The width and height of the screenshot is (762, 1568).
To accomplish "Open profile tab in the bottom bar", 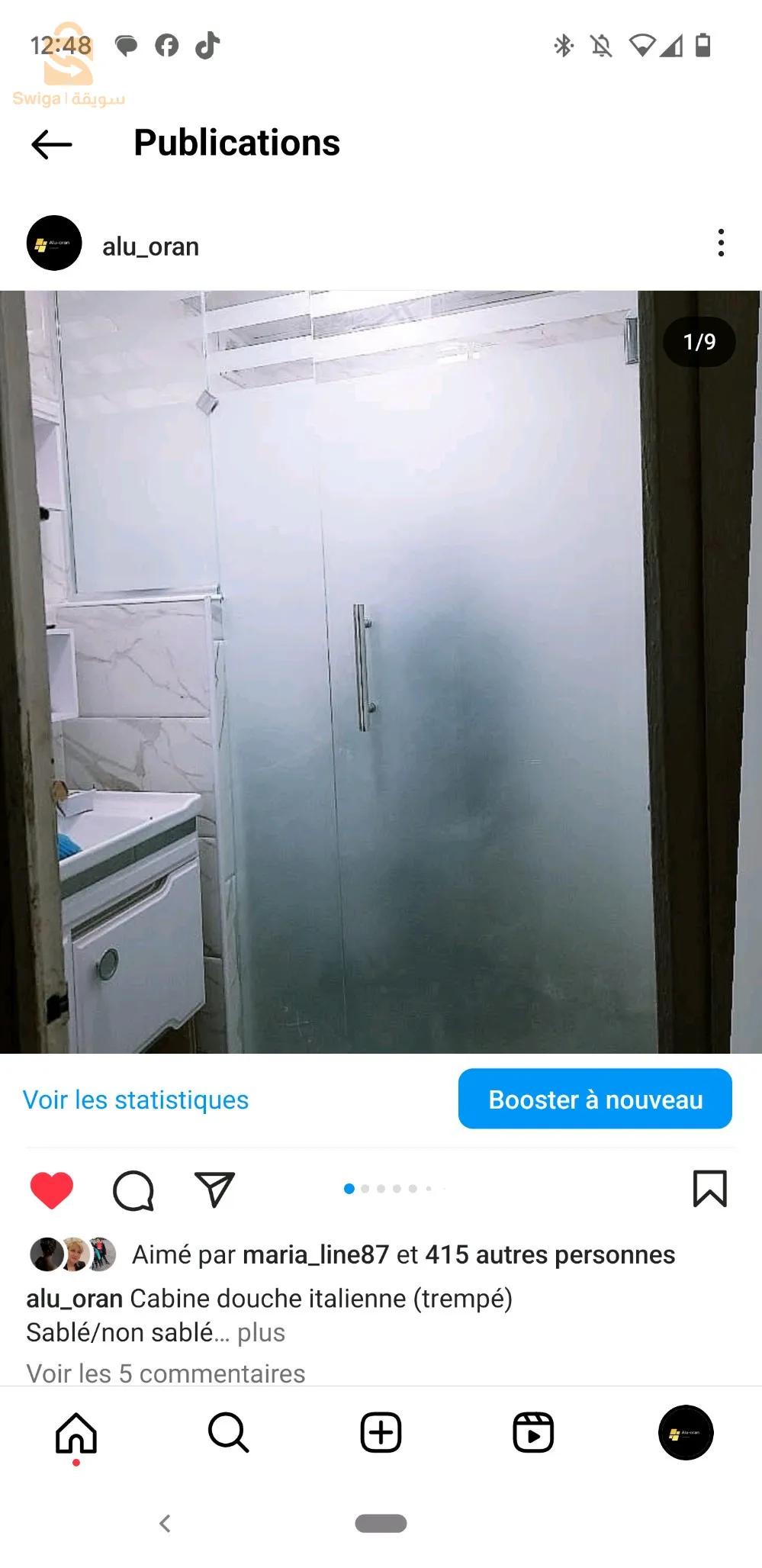I will [x=686, y=1432].
